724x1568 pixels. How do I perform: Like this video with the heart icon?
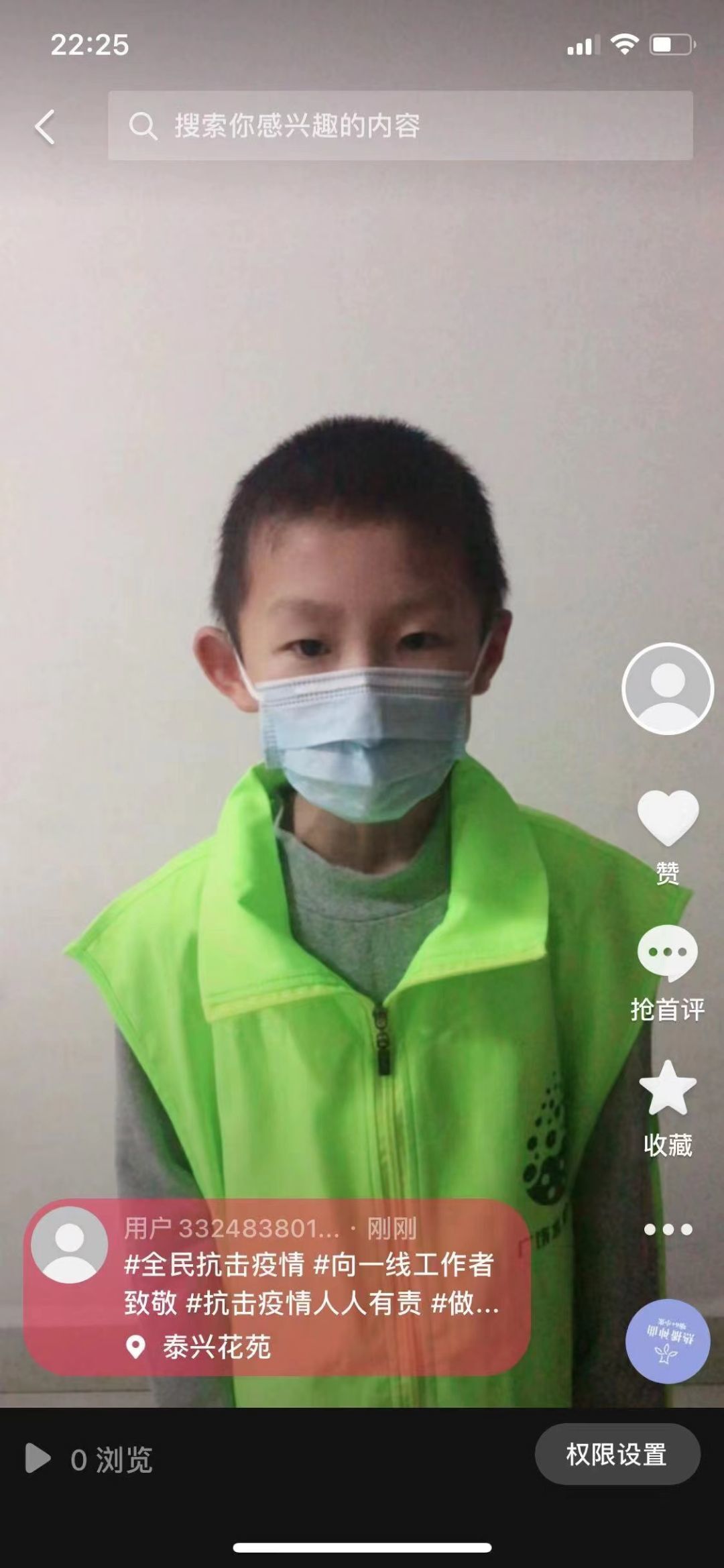pyautogui.click(x=668, y=818)
